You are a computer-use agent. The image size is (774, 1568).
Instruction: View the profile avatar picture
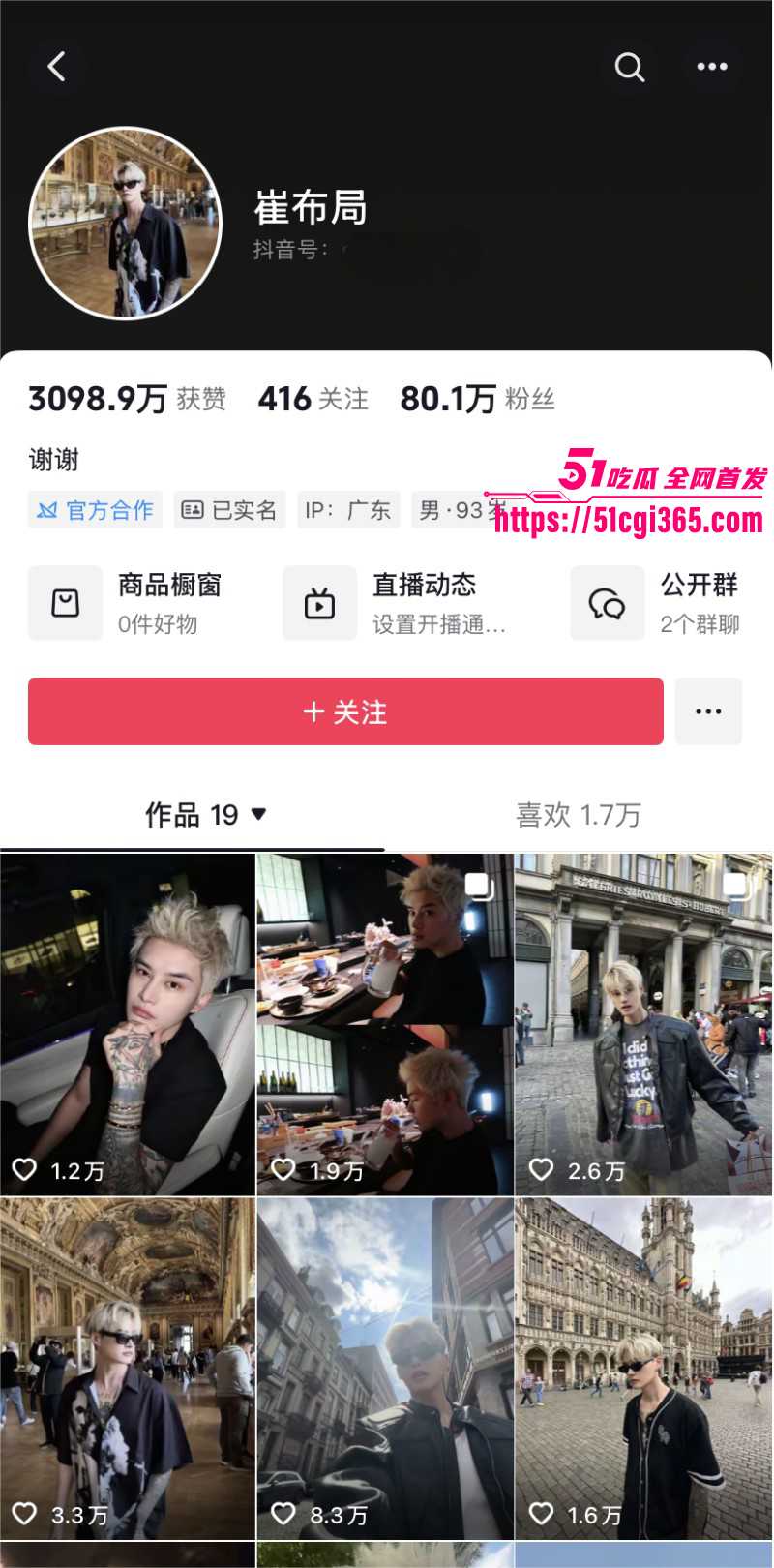tap(126, 224)
